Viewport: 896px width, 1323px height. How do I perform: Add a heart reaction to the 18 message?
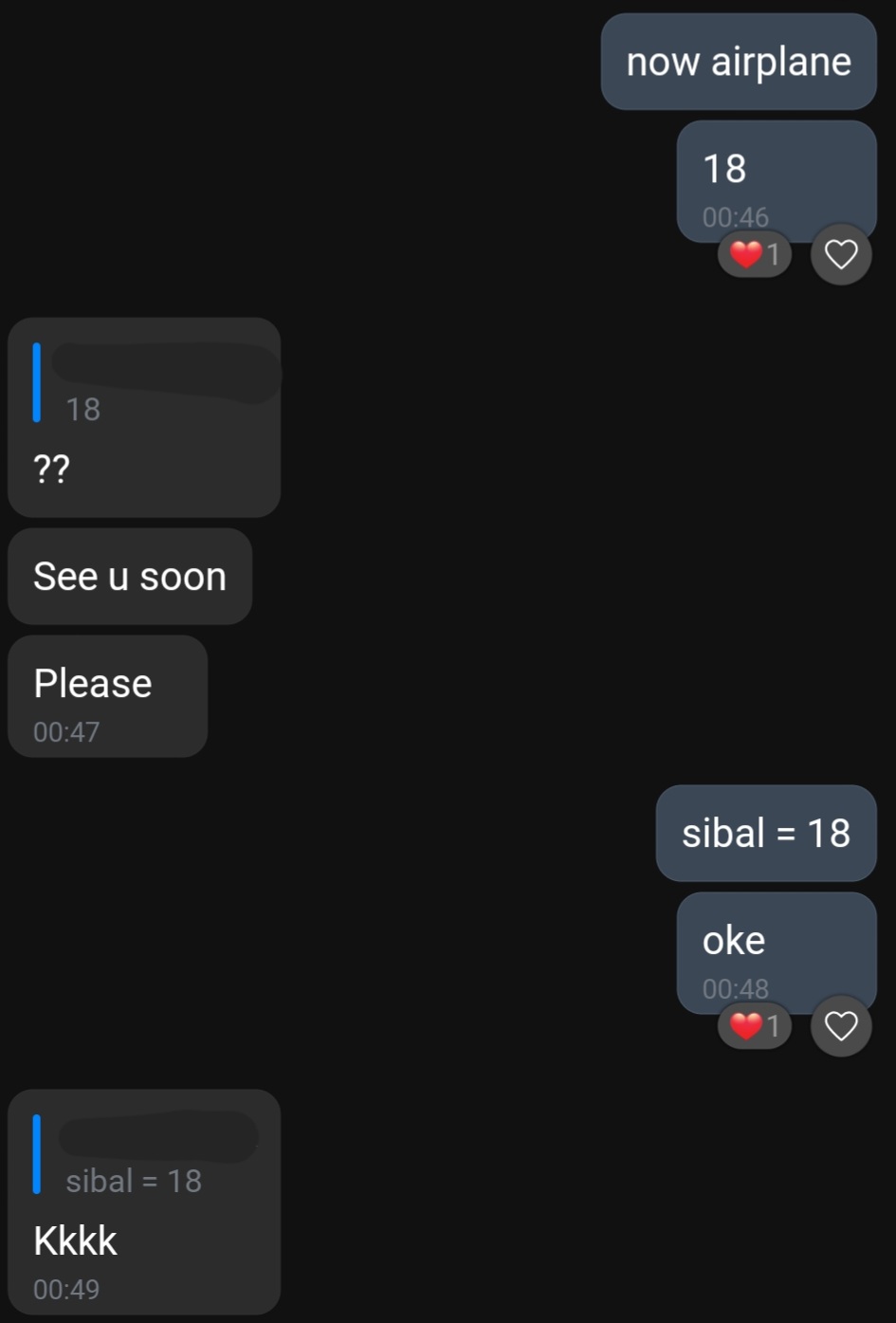click(x=841, y=254)
